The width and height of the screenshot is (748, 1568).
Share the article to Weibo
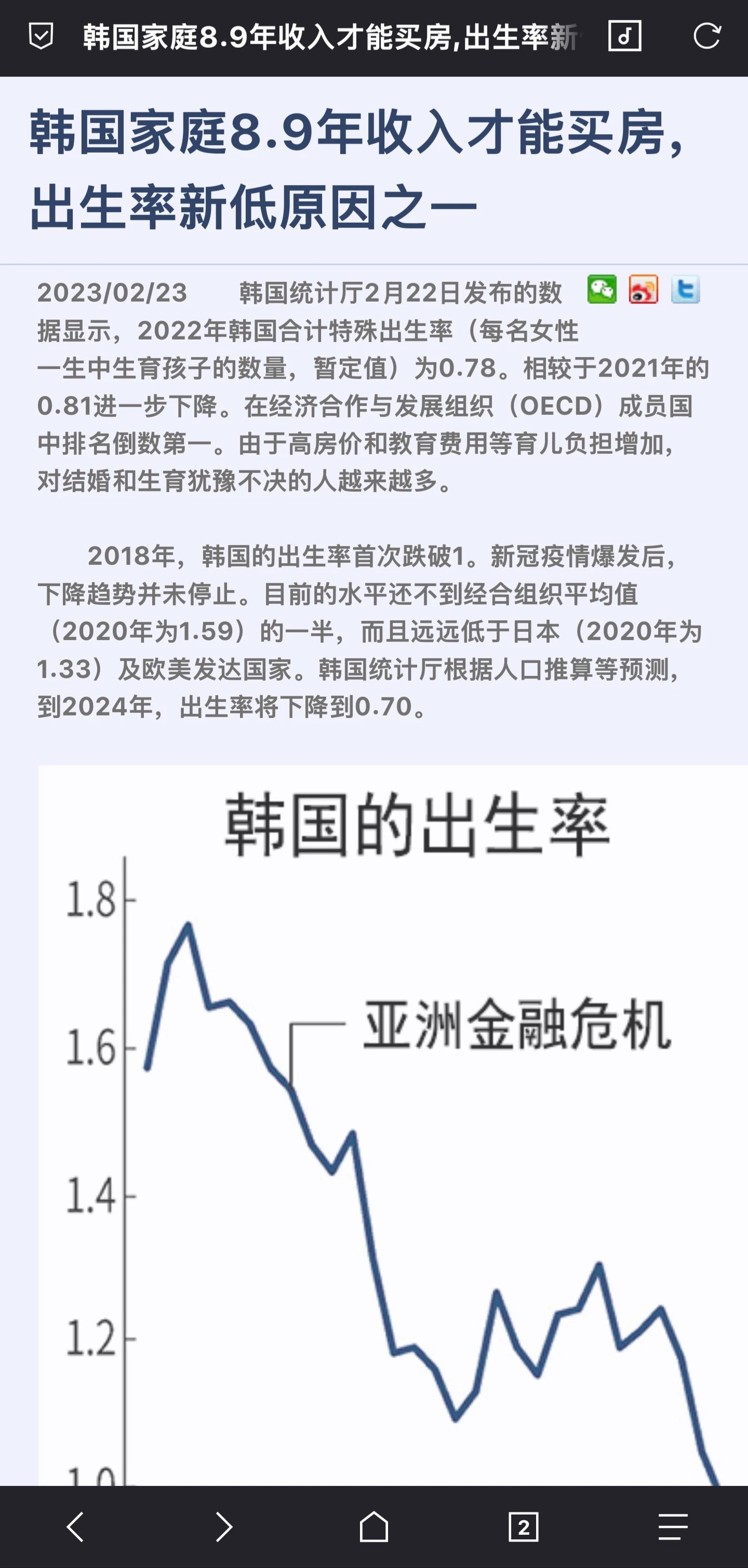coord(644,289)
